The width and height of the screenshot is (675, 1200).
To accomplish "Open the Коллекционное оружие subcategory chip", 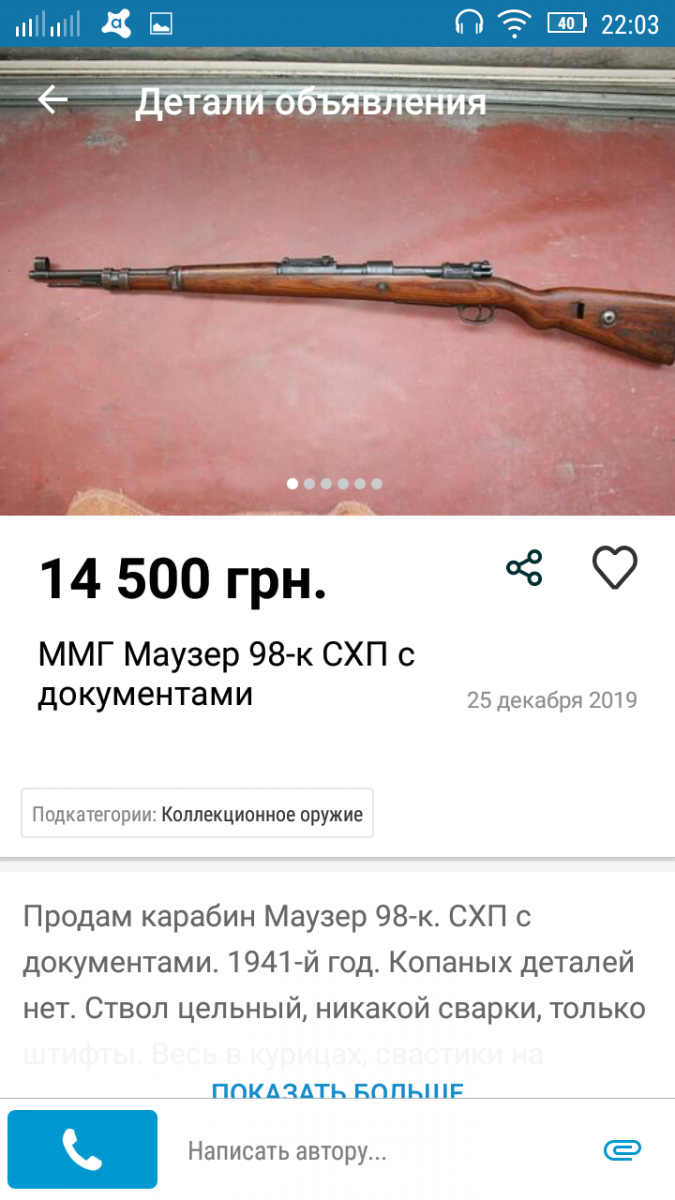I will 198,814.
